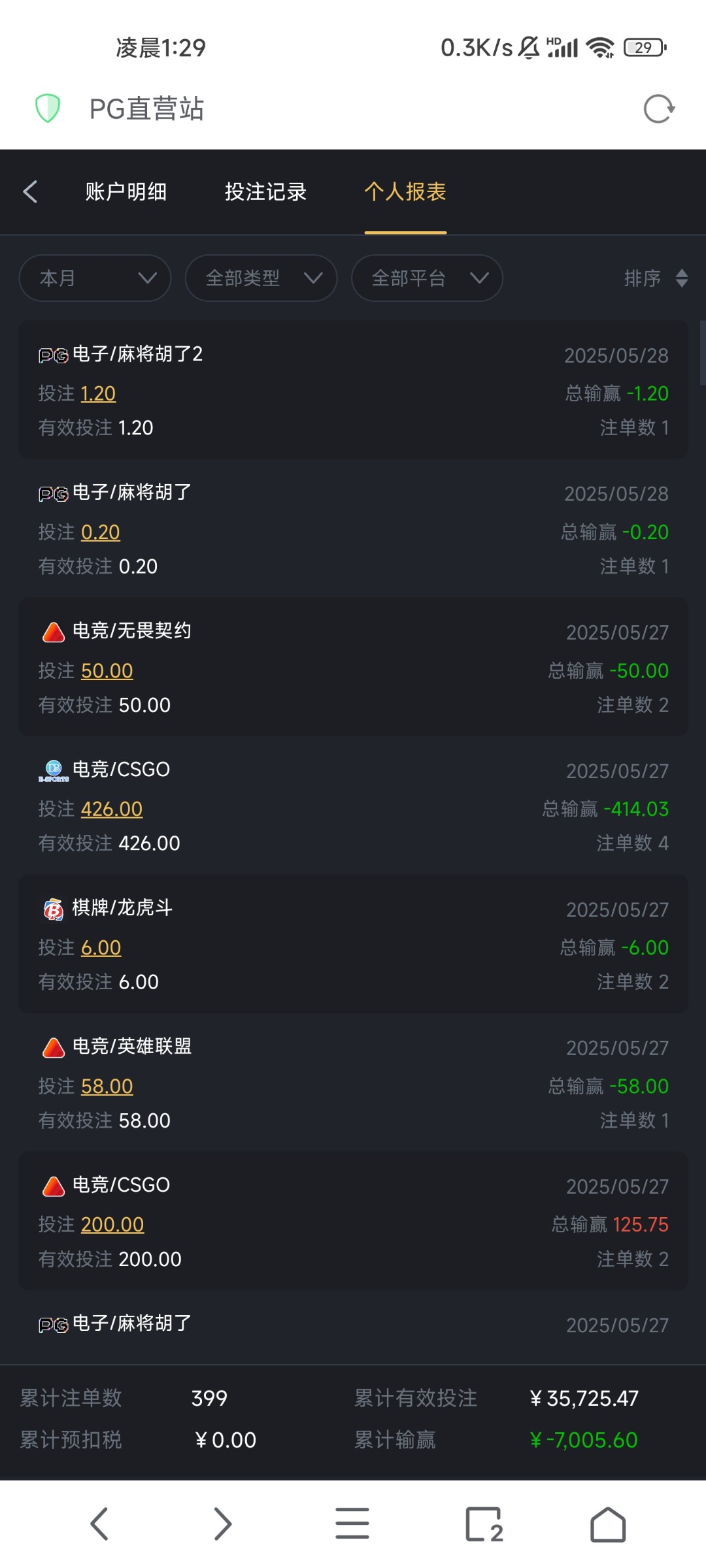The image size is (706, 1568).
Task: View the 58.00 bet for 英雄联盟
Action: (107, 1086)
